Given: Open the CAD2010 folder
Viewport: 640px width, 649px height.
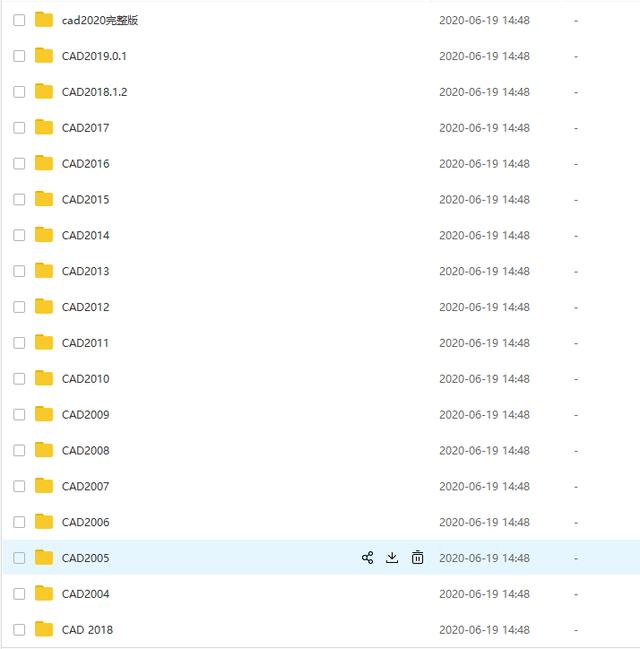Looking at the screenshot, I should click(x=85, y=379).
